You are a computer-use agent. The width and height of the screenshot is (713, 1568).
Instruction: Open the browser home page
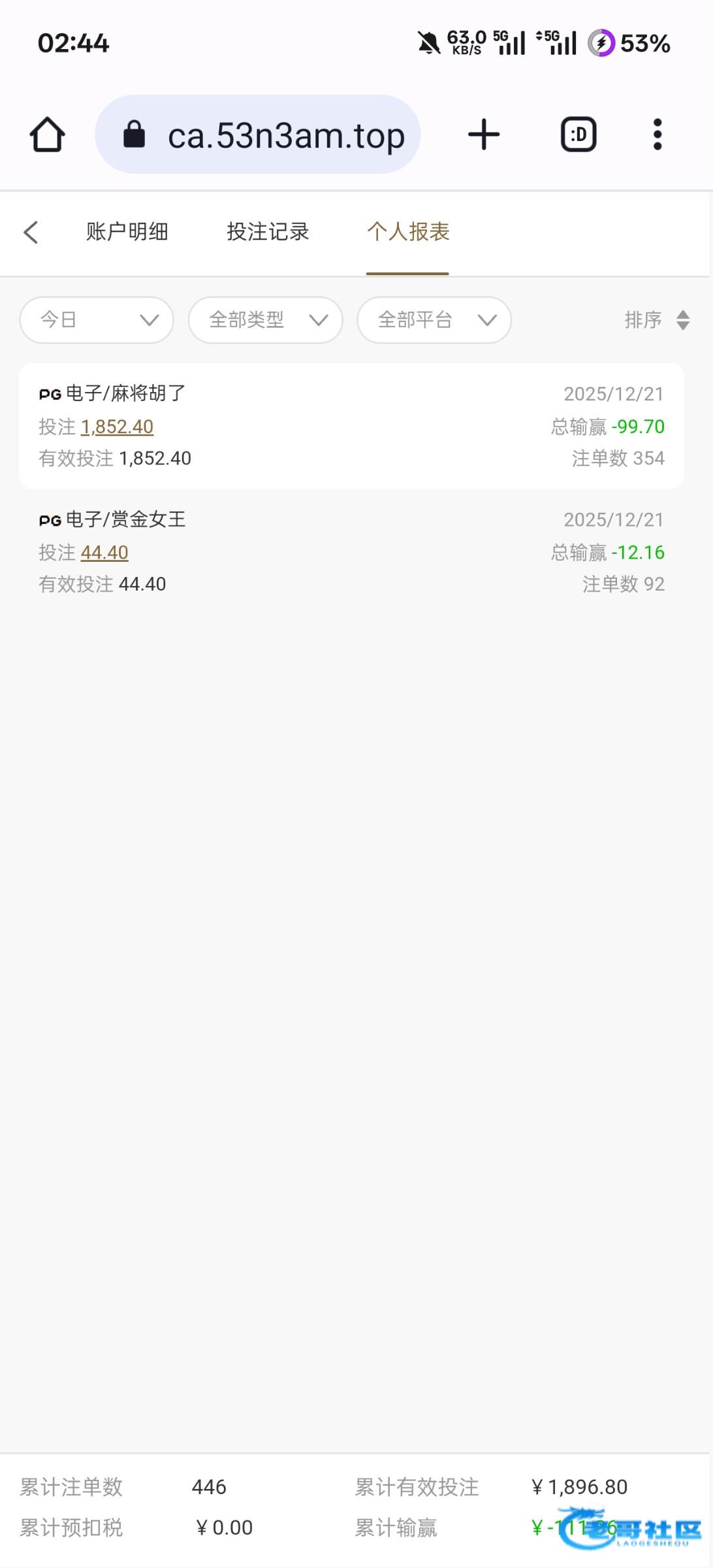pyautogui.click(x=48, y=135)
